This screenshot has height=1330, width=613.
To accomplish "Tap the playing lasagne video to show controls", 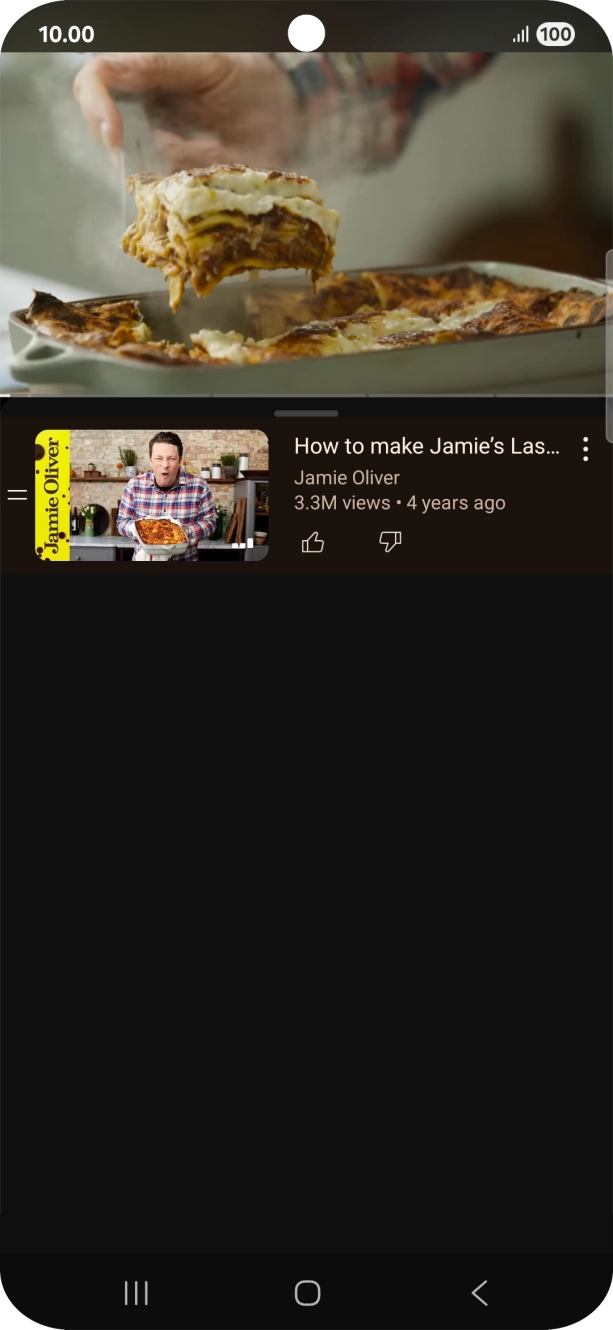I will point(306,225).
